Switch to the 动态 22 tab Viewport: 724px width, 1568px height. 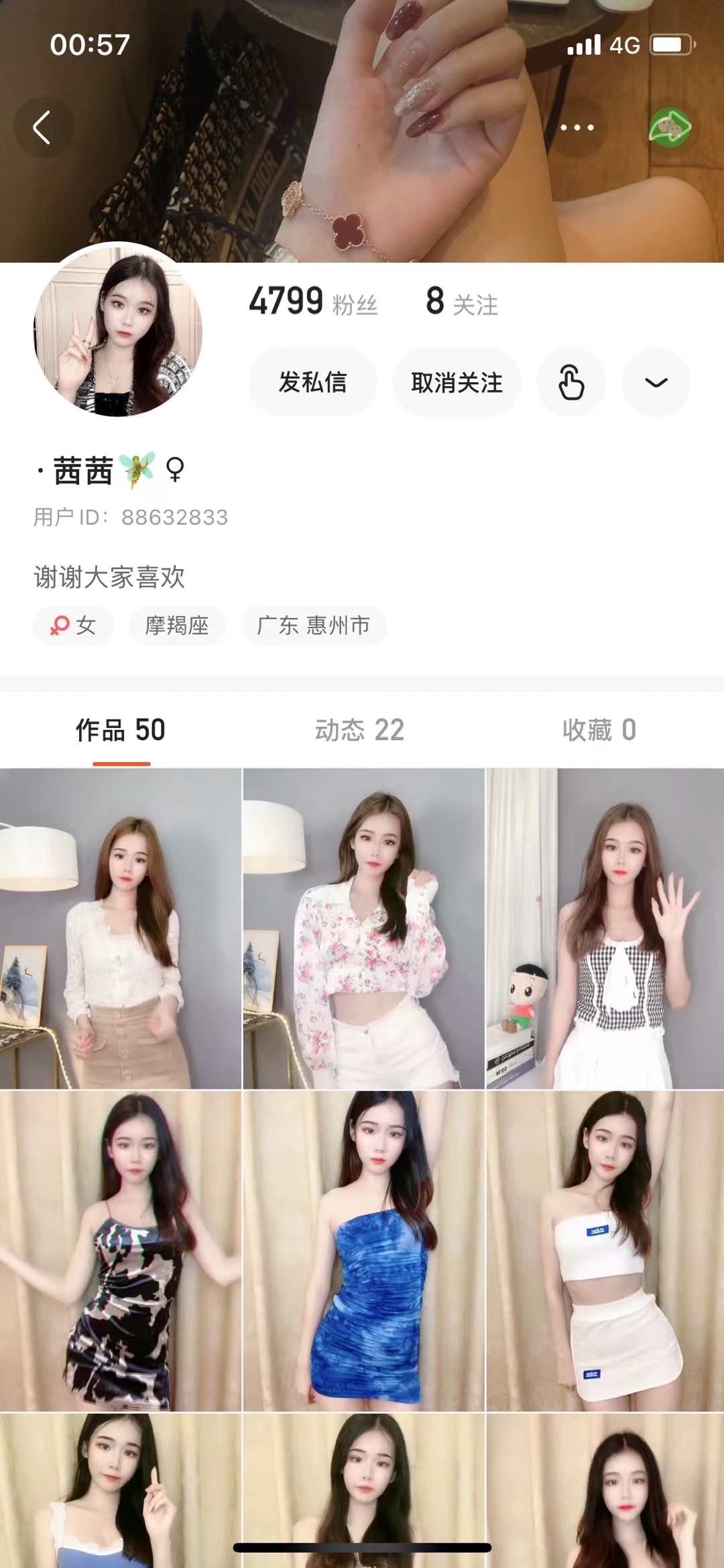coord(360,730)
